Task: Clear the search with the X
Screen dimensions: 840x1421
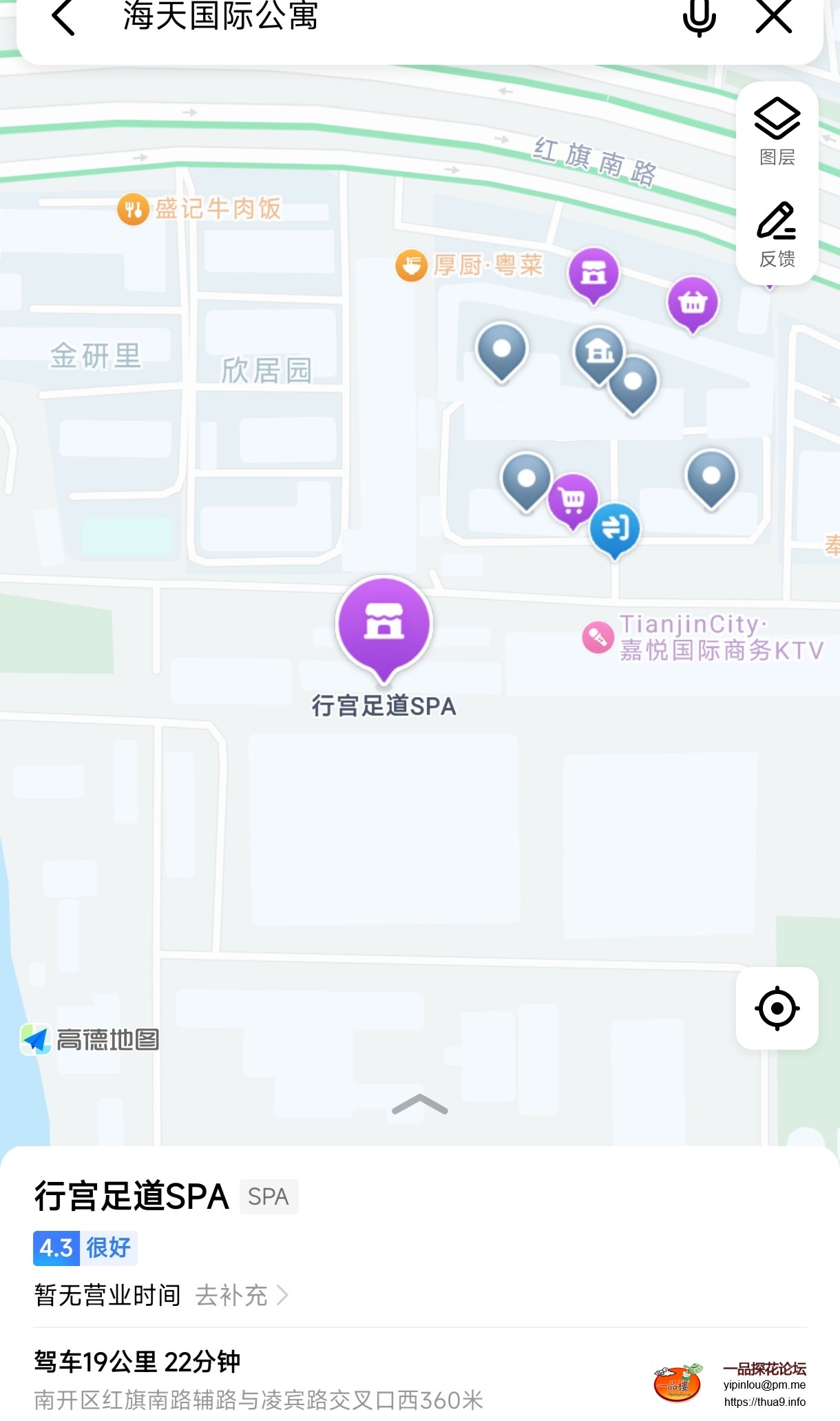Action: 774,17
